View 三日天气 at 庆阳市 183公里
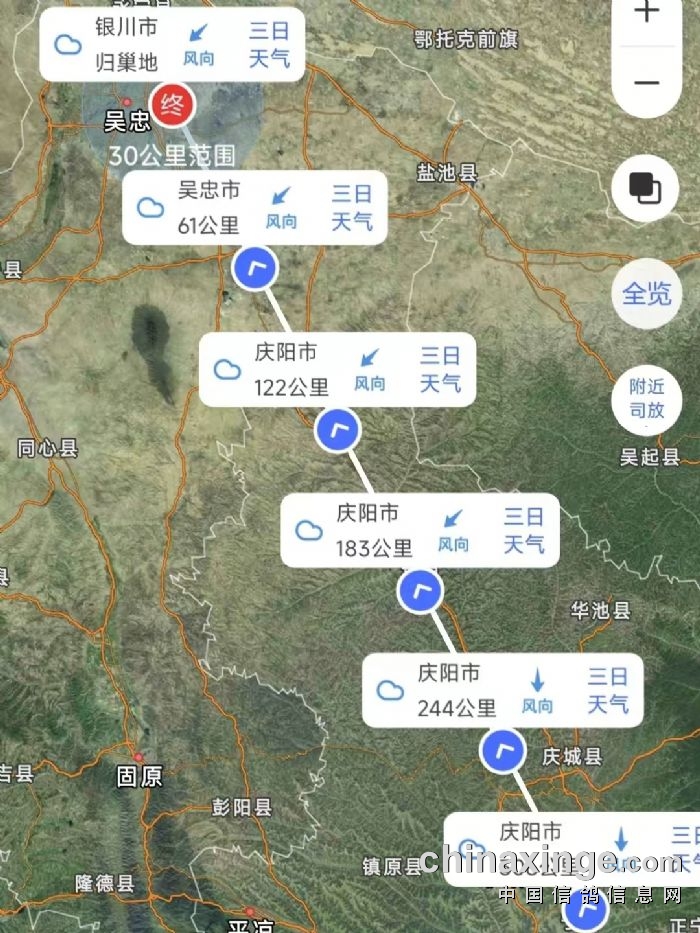This screenshot has width=700, height=933. pyautogui.click(x=523, y=530)
